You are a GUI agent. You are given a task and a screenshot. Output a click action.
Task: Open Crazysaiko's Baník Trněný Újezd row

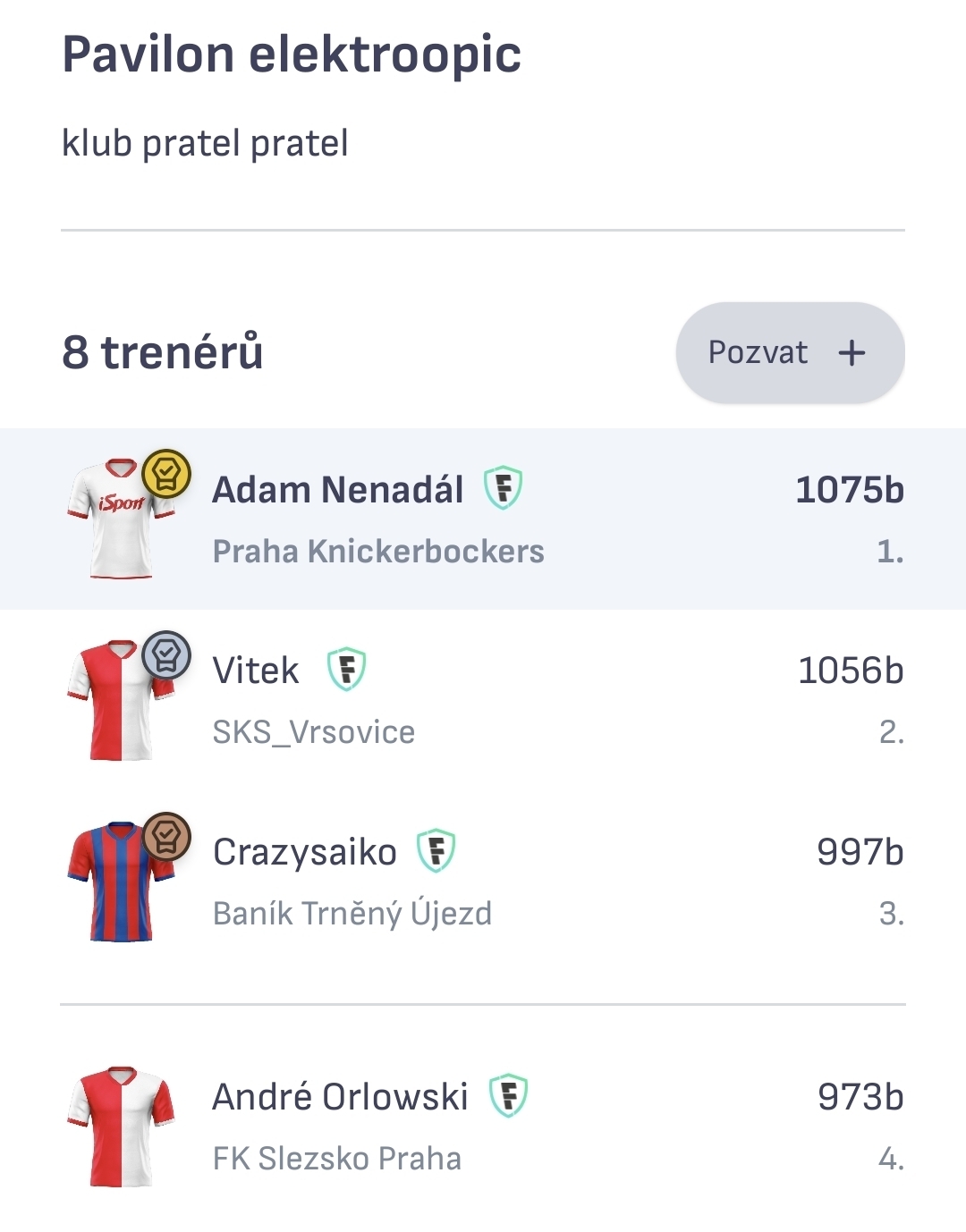(483, 881)
